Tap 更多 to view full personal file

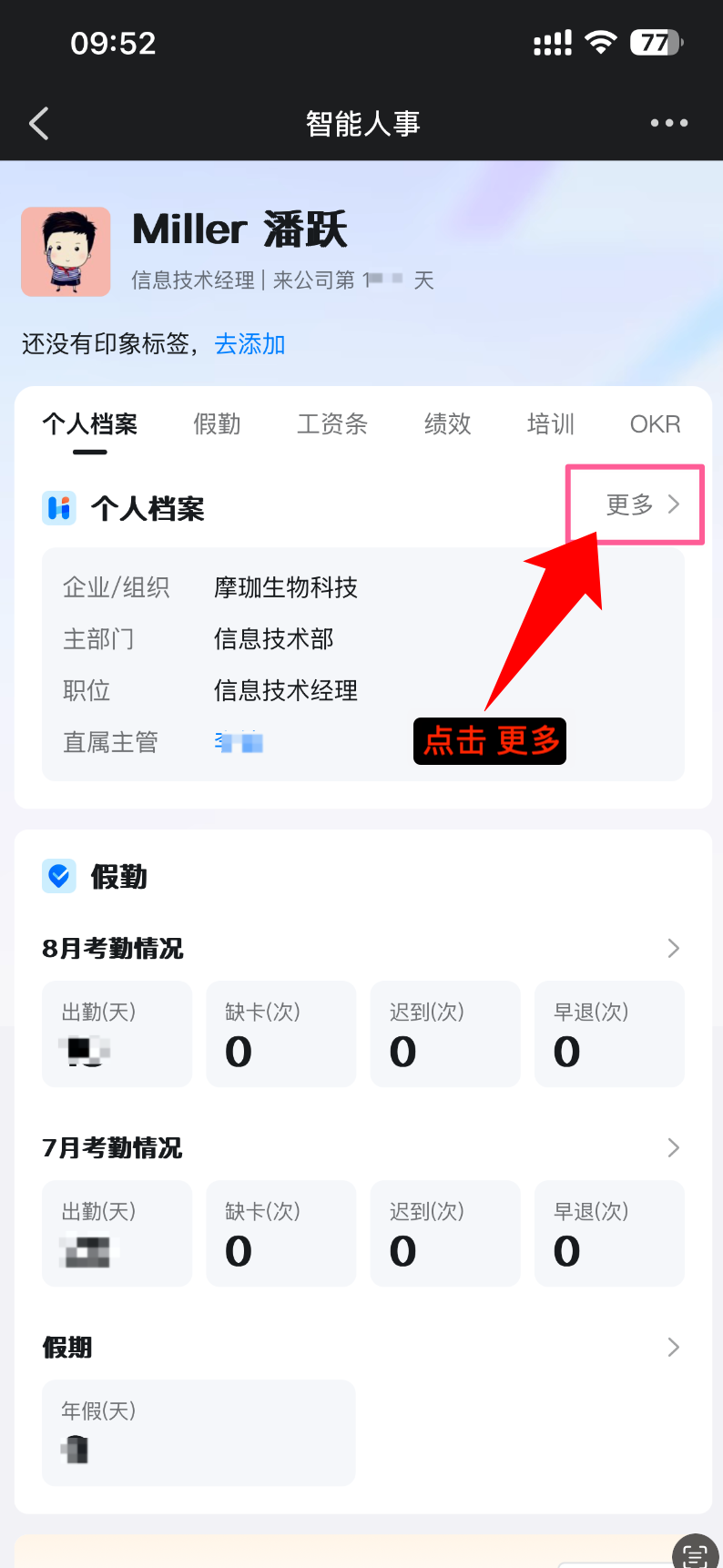click(x=642, y=504)
